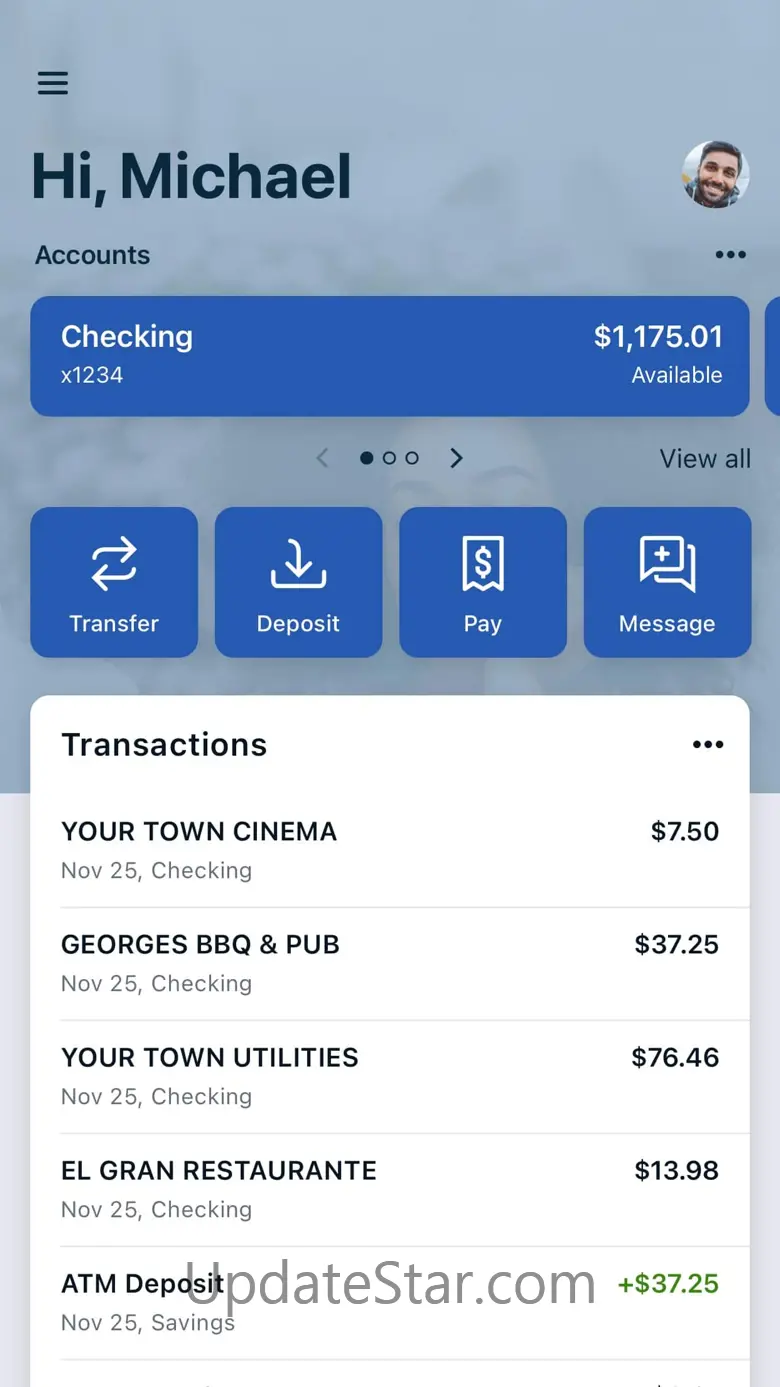Tap the previous account arrow
Viewport: 780px width, 1387px height.
pos(322,458)
